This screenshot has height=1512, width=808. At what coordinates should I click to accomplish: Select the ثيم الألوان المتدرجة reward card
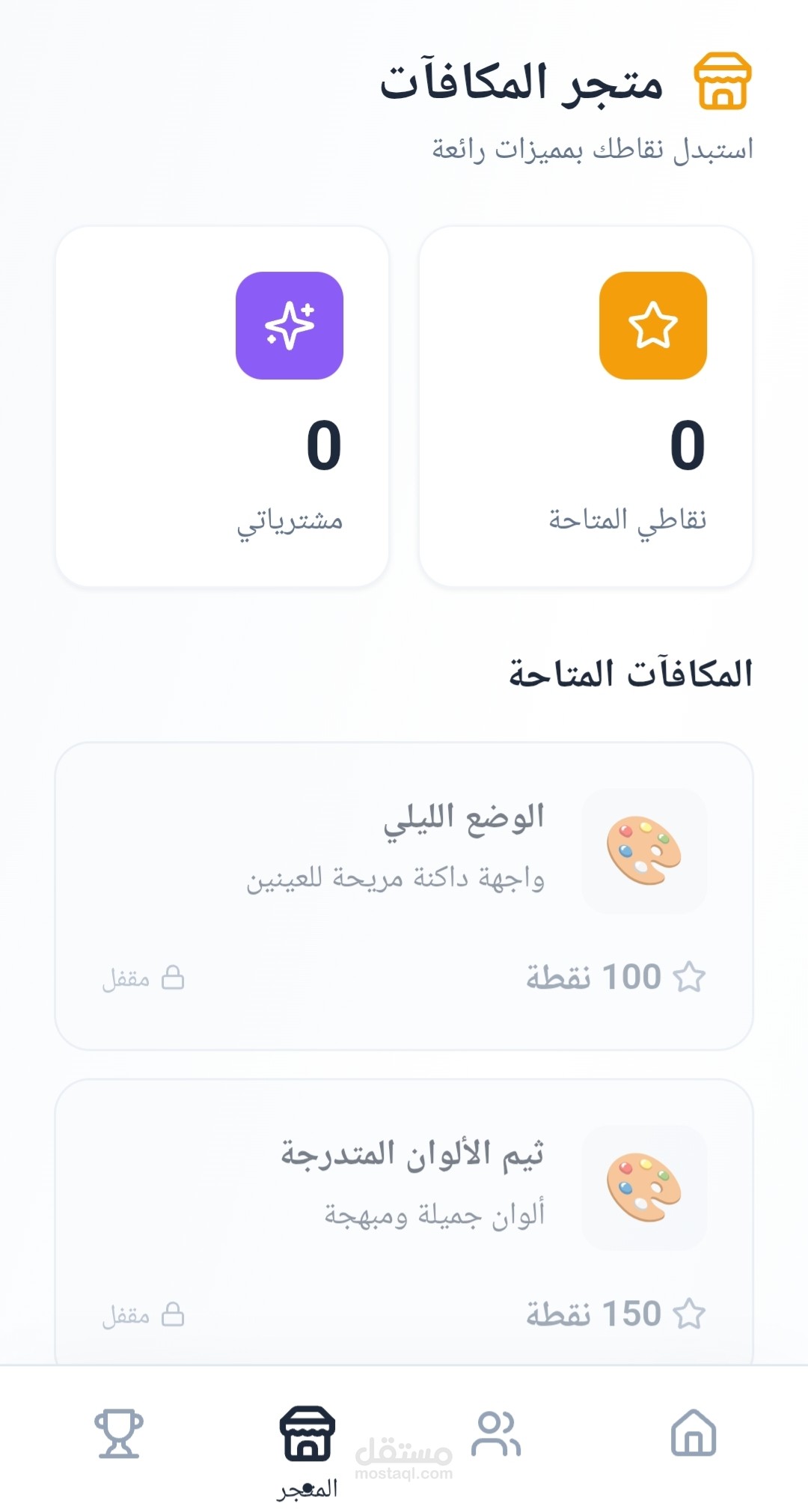click(404, 1222)
